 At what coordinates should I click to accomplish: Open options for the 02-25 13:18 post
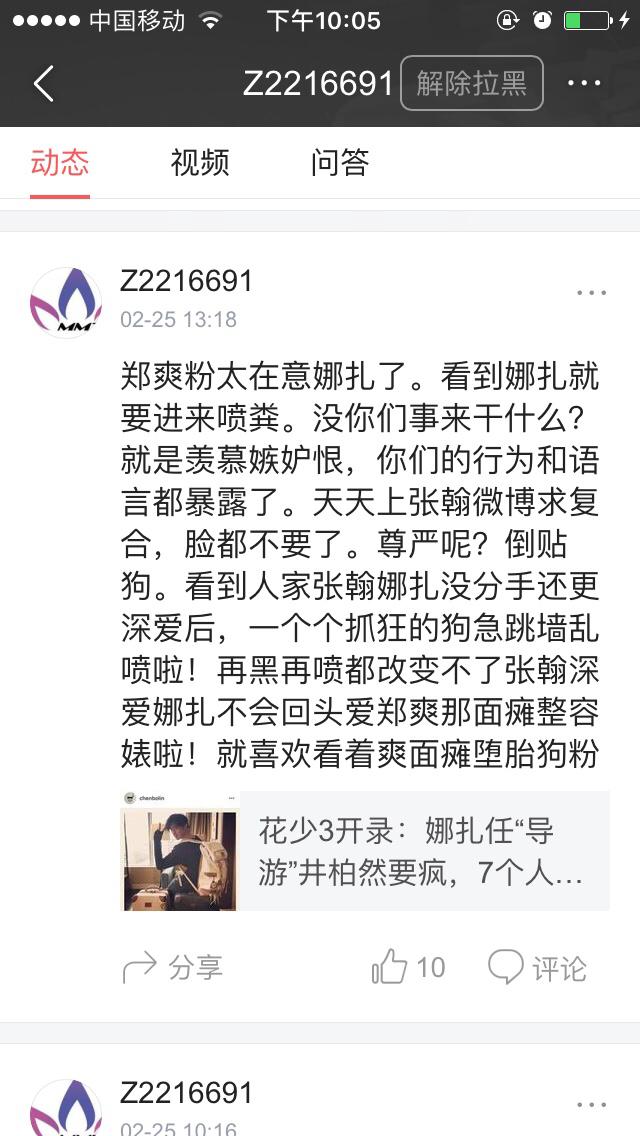click(x=591, y=293)
